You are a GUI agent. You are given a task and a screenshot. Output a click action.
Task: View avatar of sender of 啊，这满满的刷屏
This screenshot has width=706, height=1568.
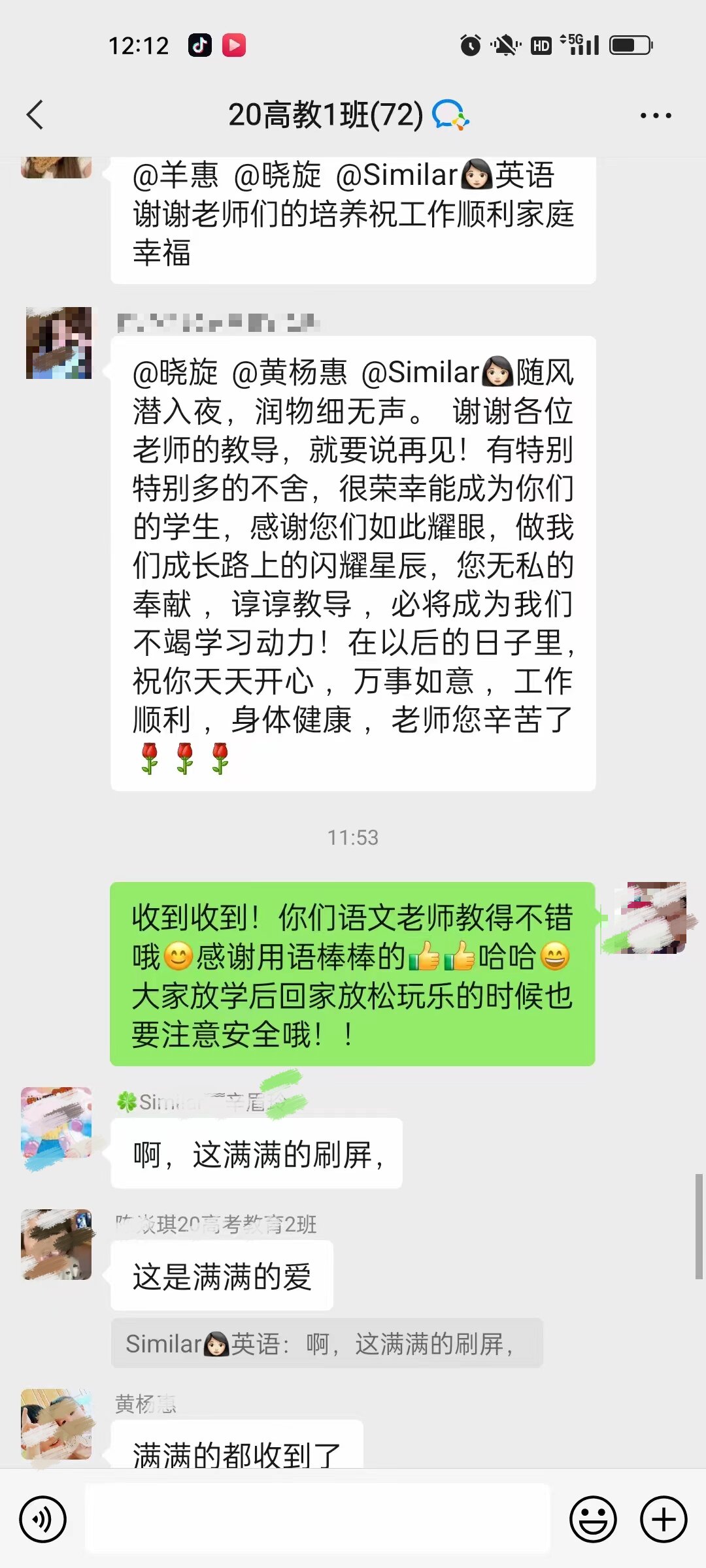pos(56,1122)
